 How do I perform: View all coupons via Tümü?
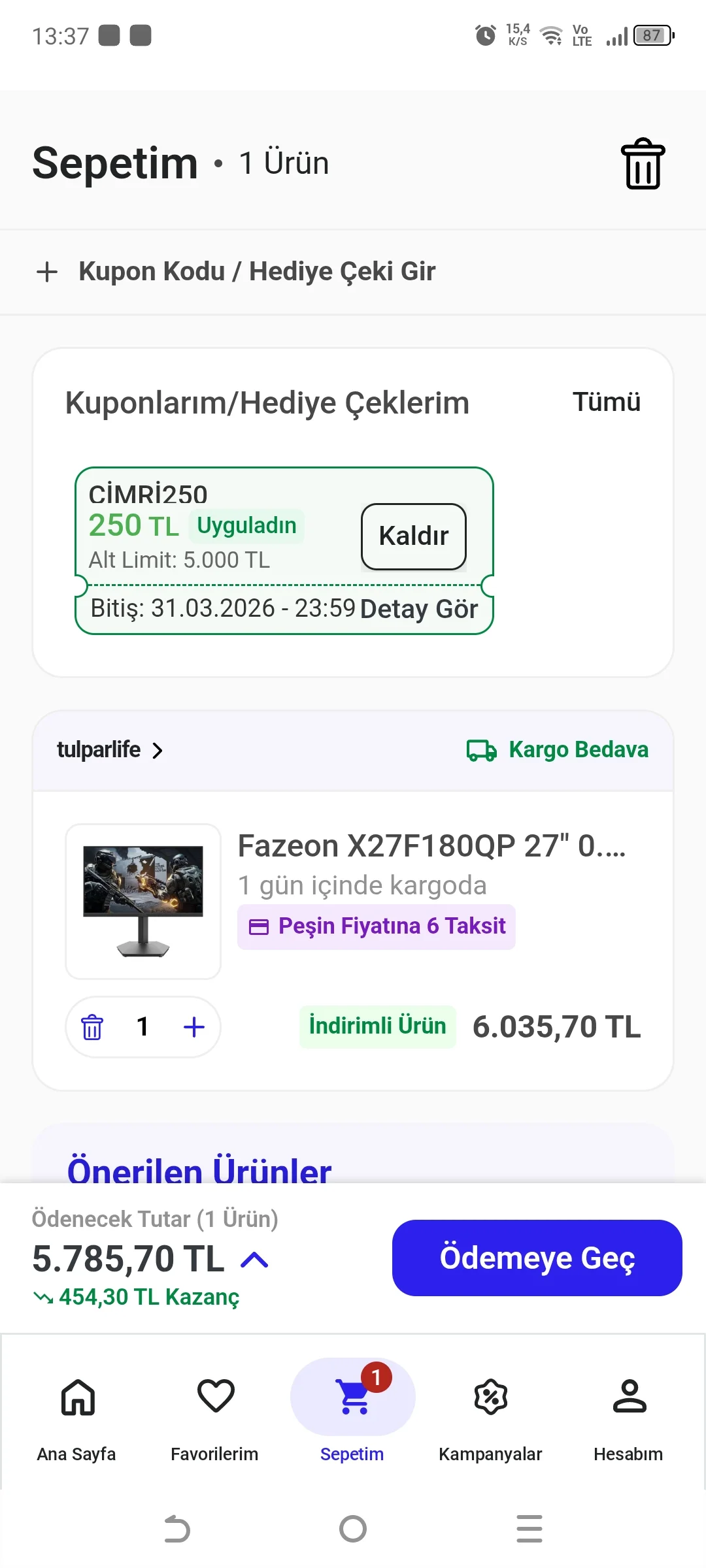[x=606, y=402]
